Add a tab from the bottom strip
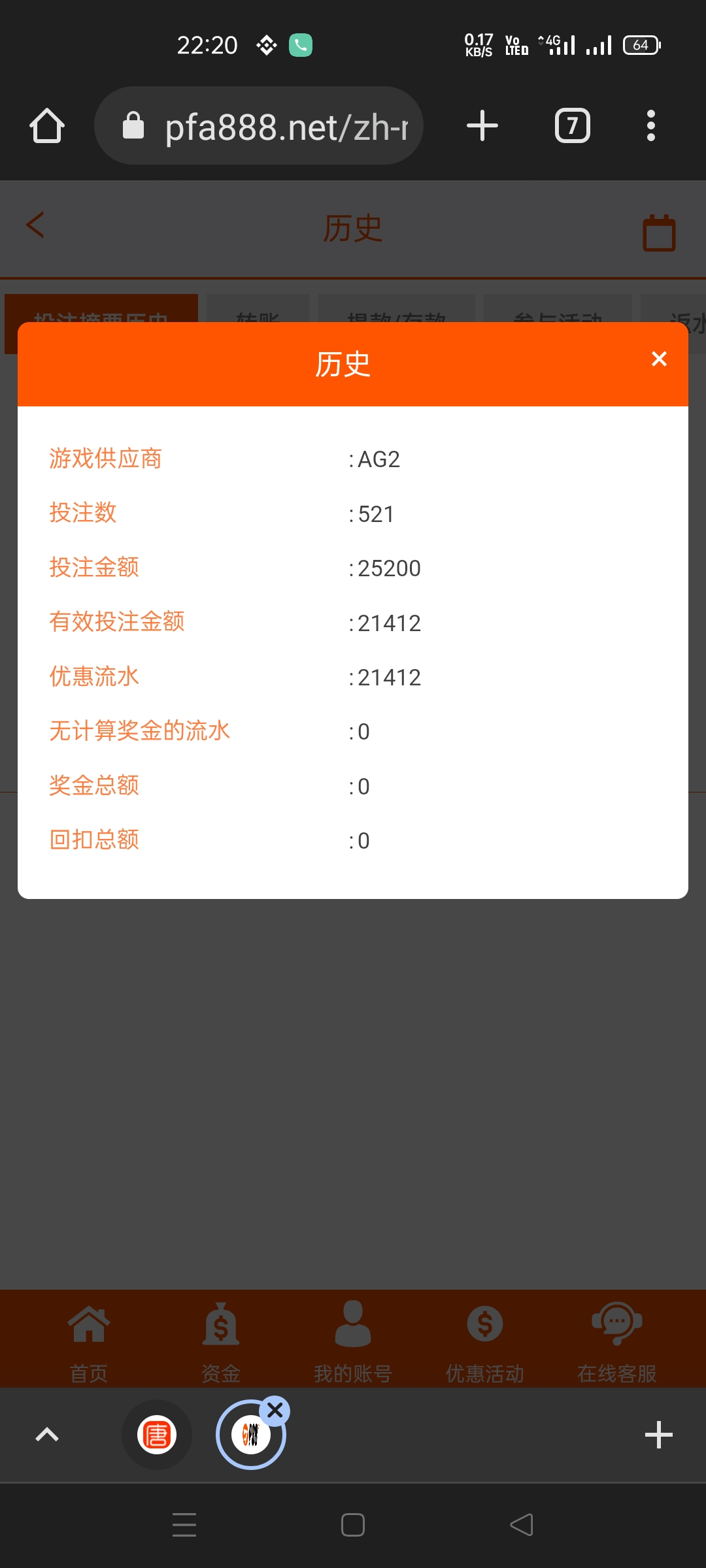 coord(658,1435)
